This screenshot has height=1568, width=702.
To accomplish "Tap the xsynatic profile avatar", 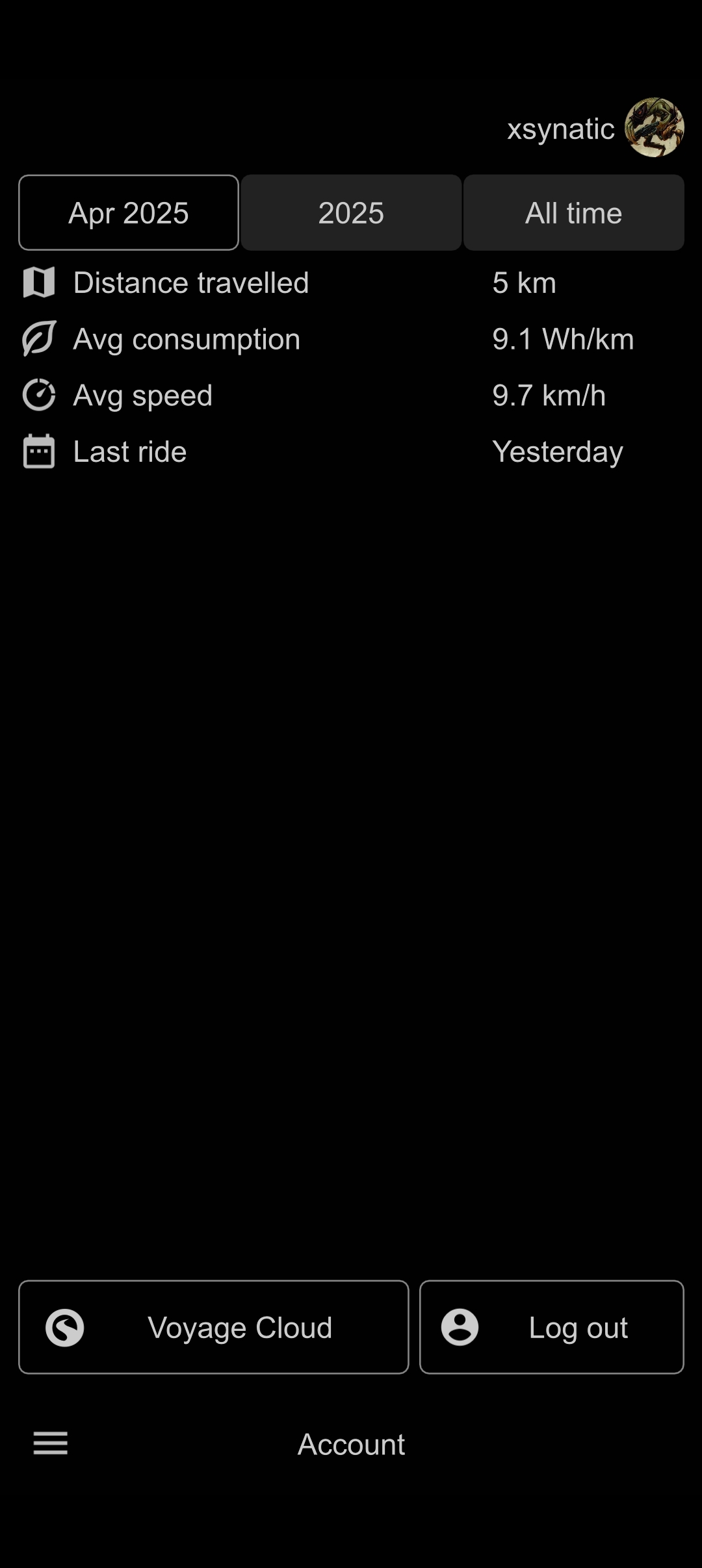I will pos(654,127).
